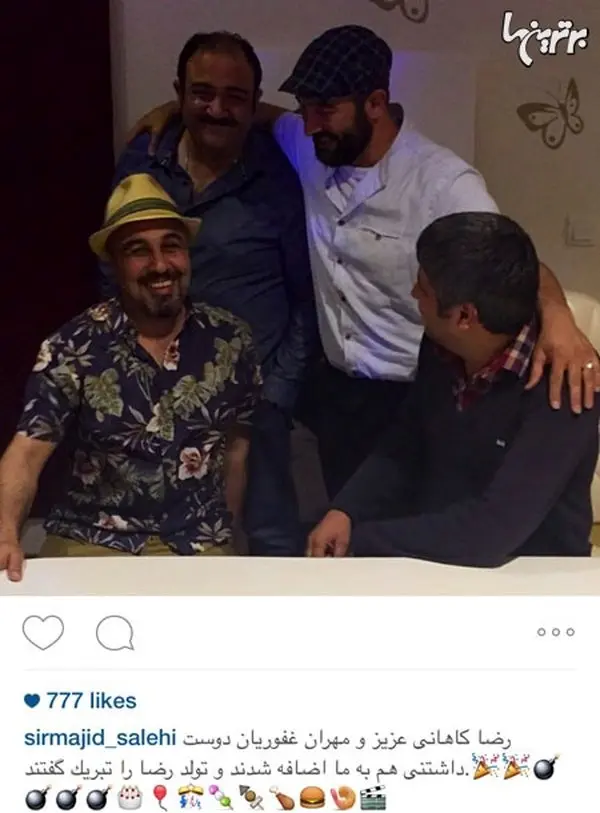Like the post with the heart icon
This screenshot has width=600, height=813.
[42, 632]
